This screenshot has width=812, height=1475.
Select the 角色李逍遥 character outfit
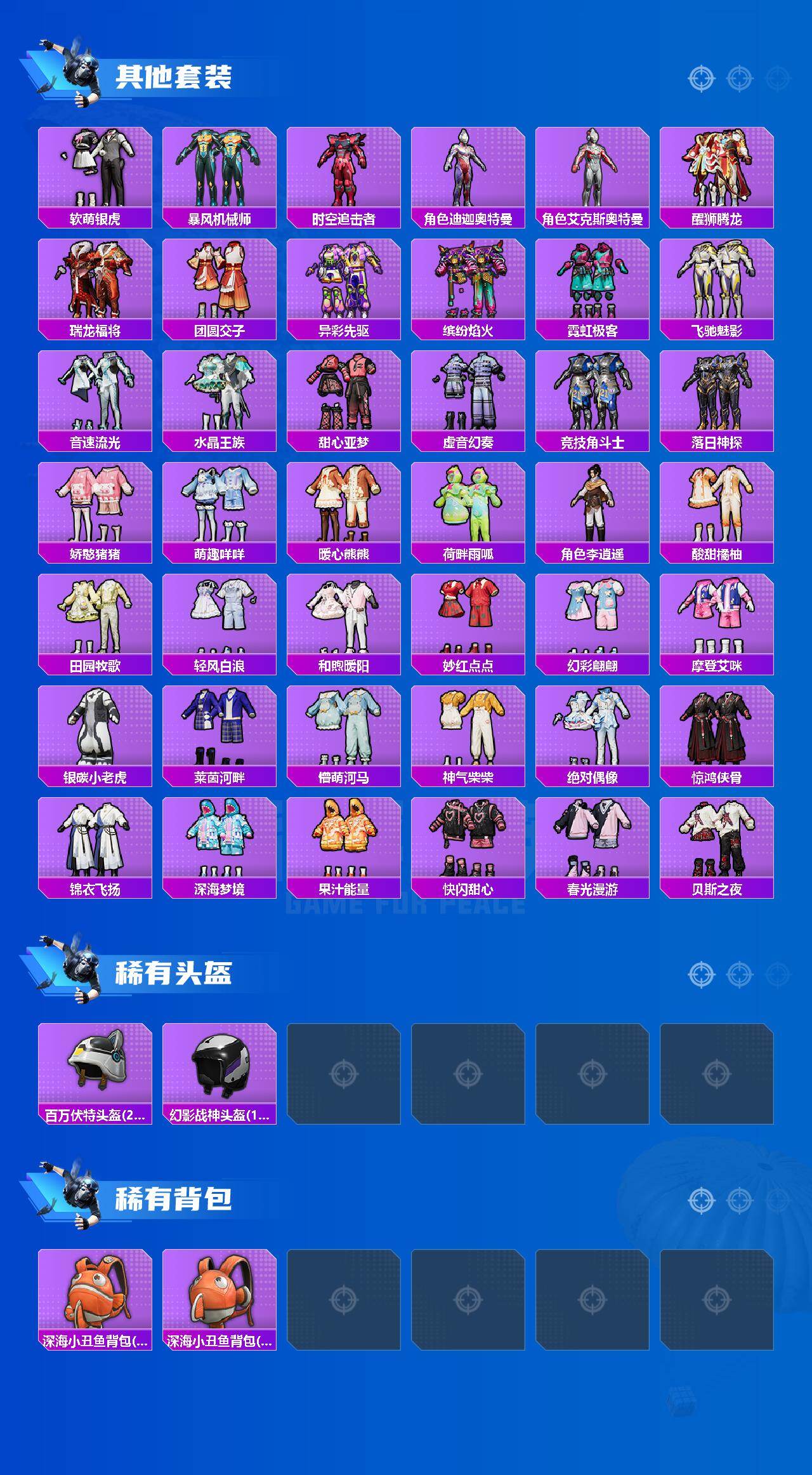point(596,506)
